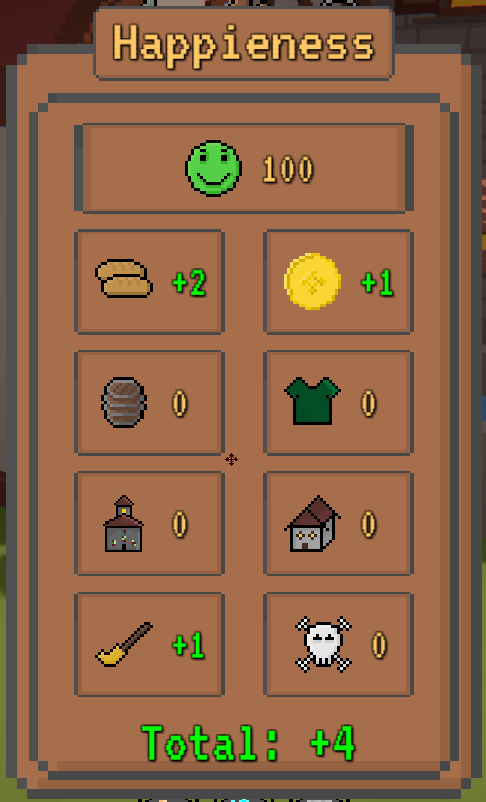The height and width of the screenshot is (802, 486).
Task: Choose the broom cleanliness tile
Action: (x=149, y=644)
